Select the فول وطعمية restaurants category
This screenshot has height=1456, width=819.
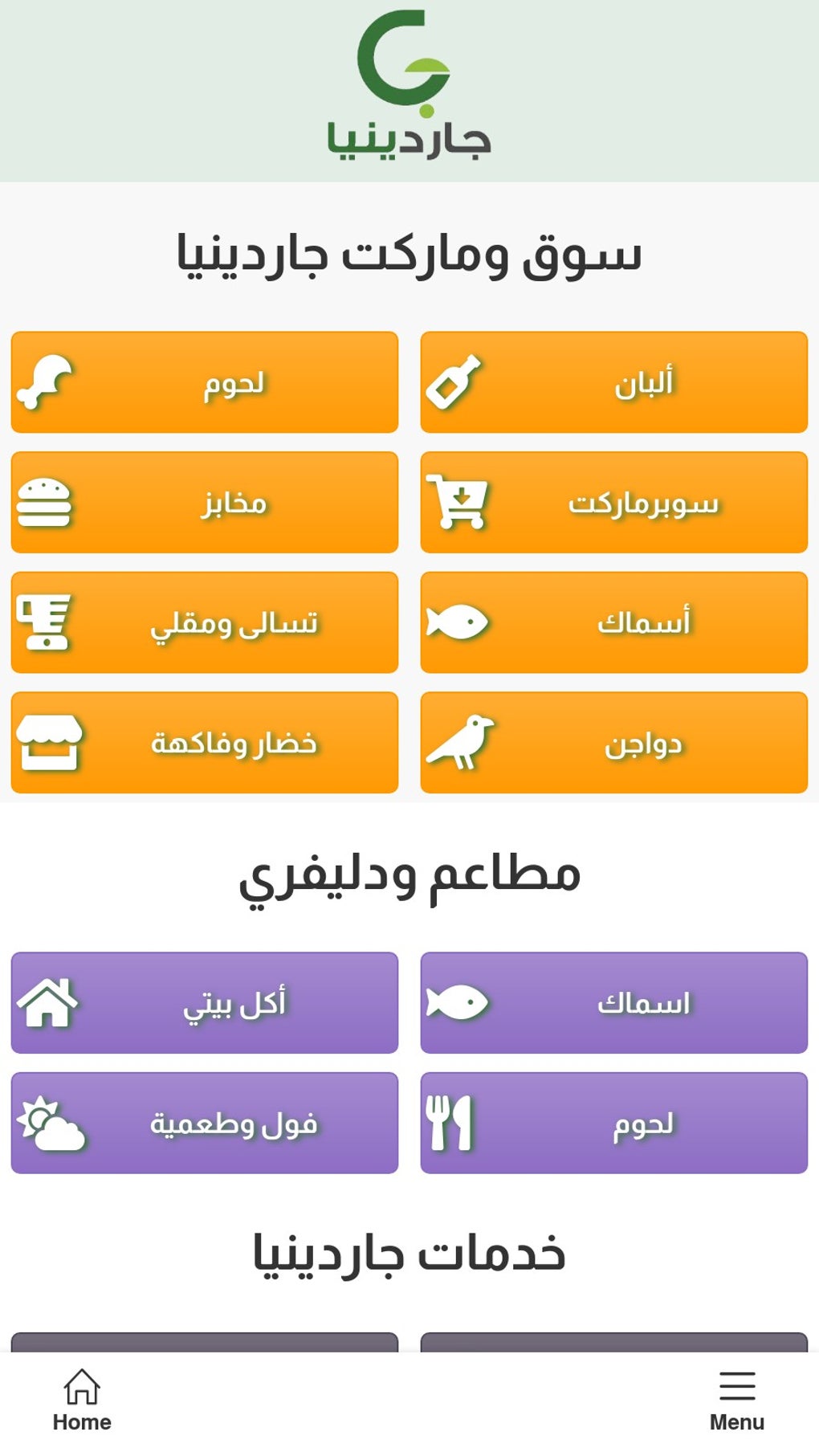205,1123
